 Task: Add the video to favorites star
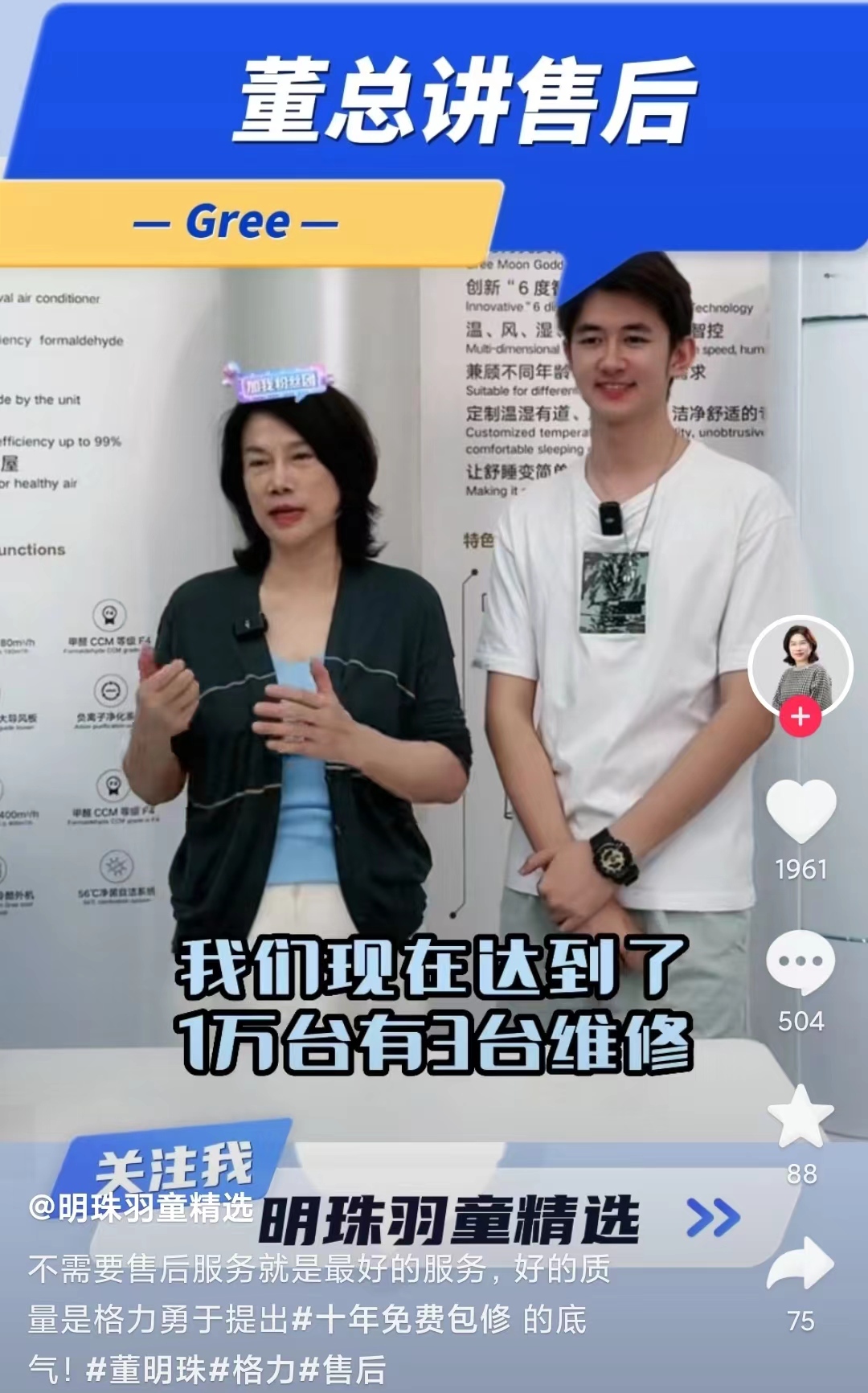coord(800,1116)
